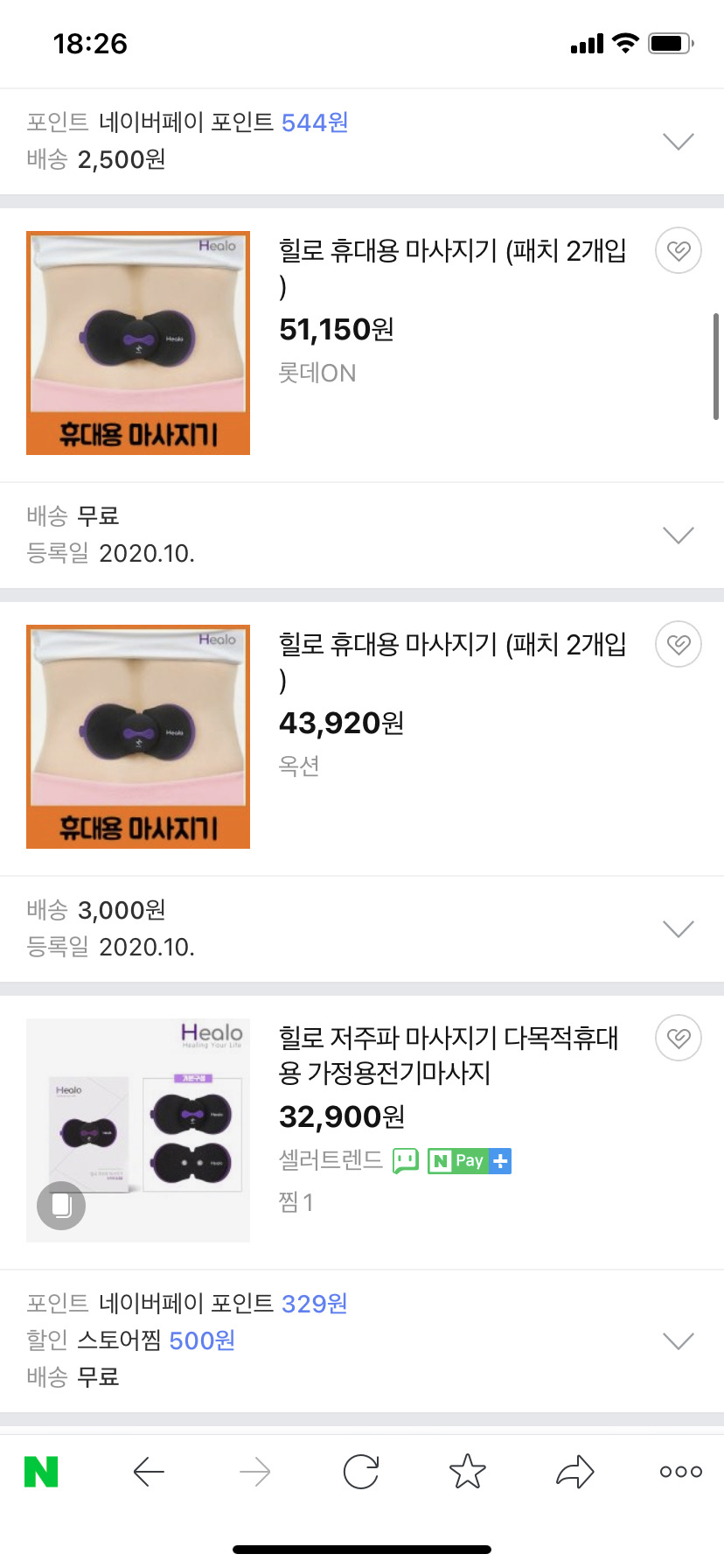Expand the chevron next to 스토어찜 500원 discount
The image size is (724, 1568).
point(678,1340)
